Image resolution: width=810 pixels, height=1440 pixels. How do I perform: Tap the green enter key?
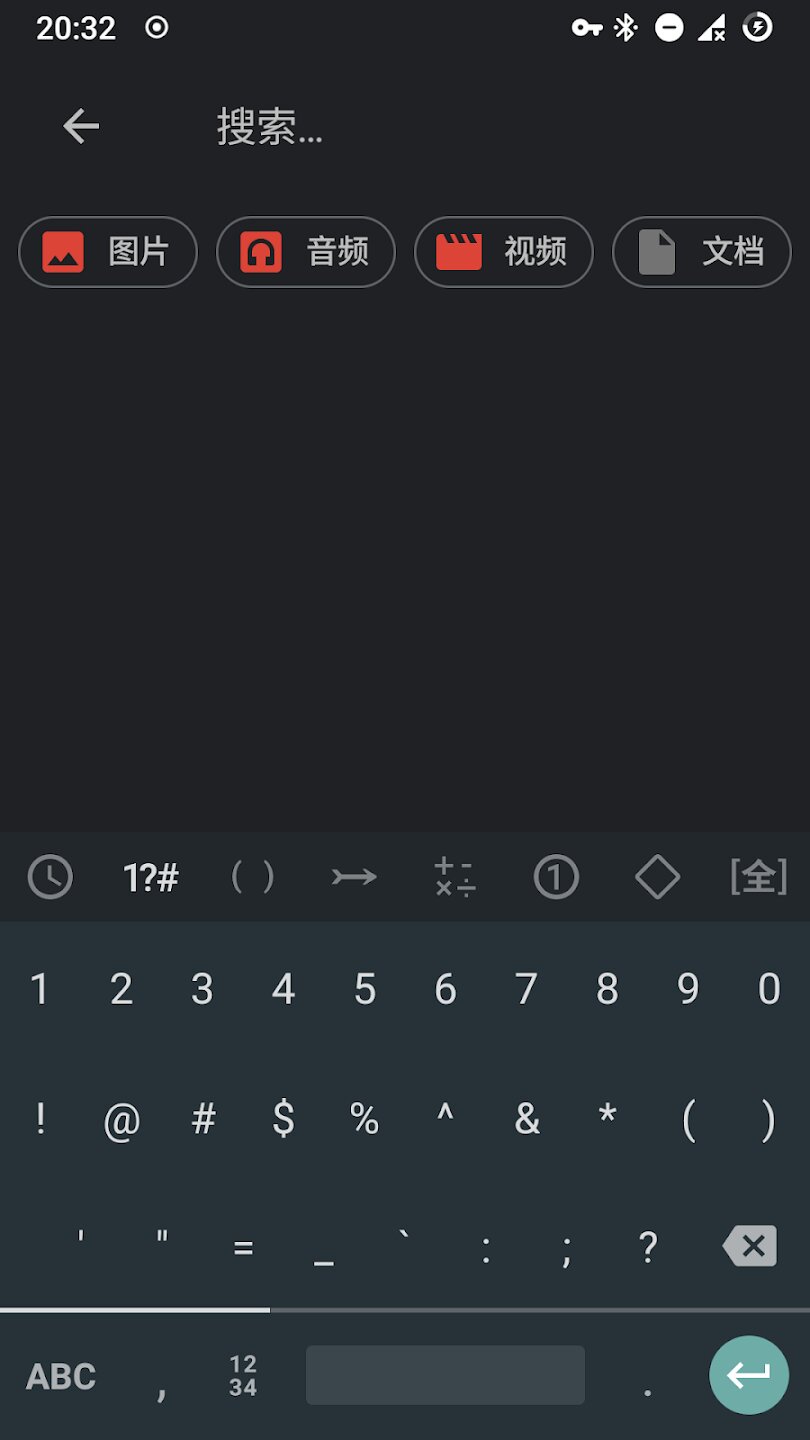749,1376
